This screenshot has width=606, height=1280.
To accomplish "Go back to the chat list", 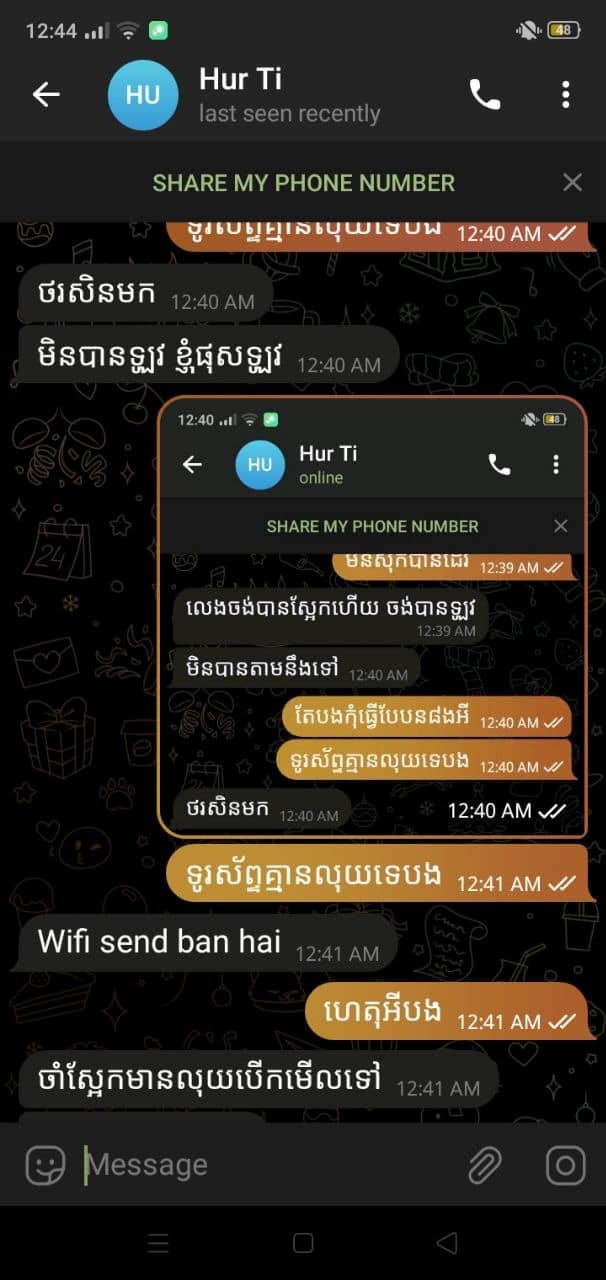I will coord(46,94).
